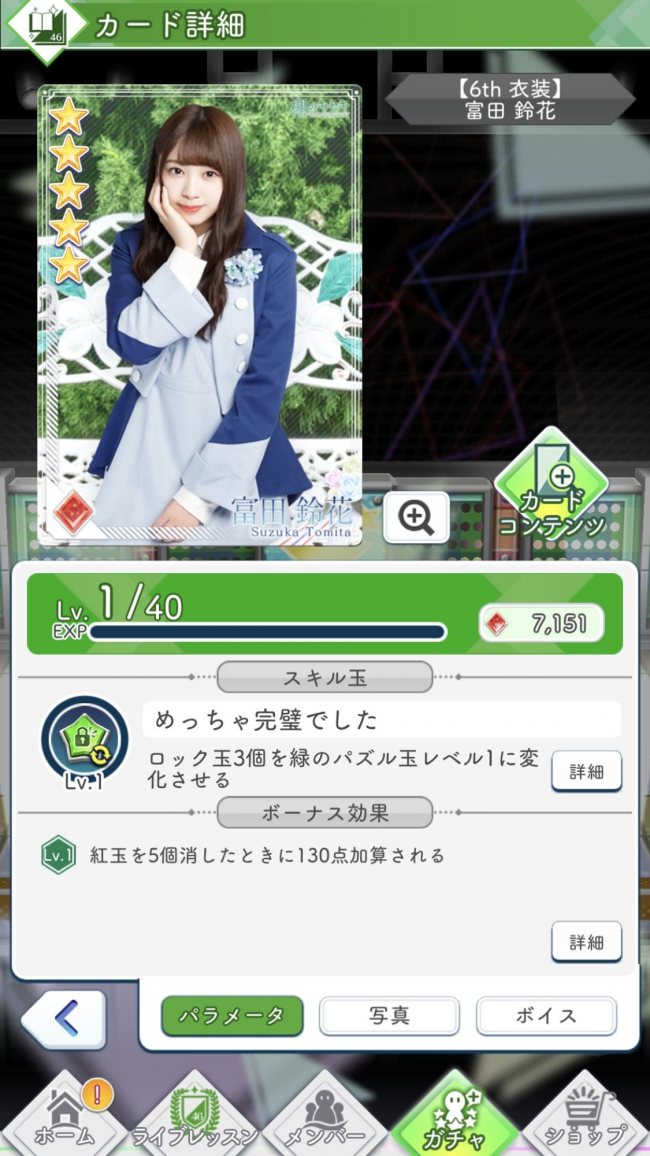This screenshot has height=1156, width=650.
Task: Zoom in on the card image
Action: 415,516
